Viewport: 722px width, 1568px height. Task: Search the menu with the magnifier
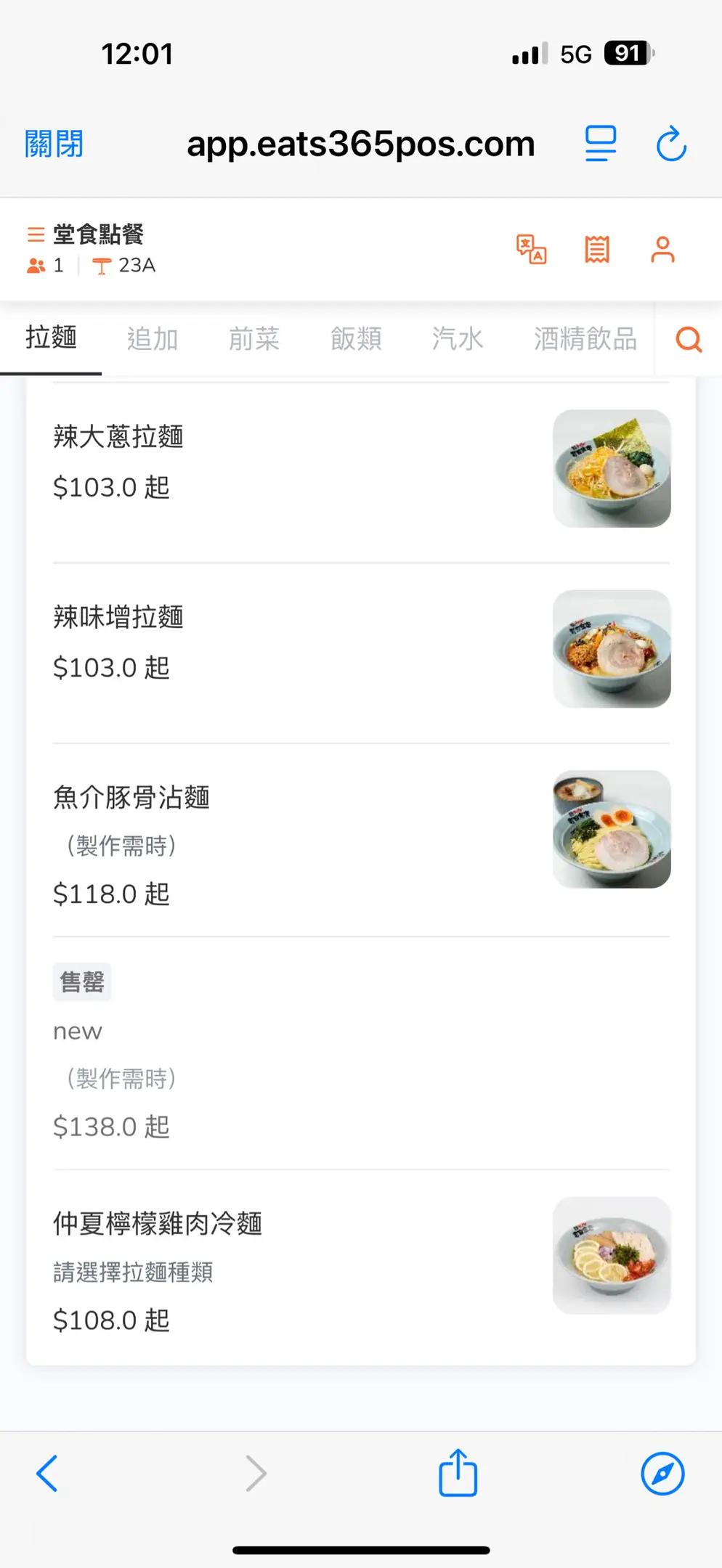pyautogui.click(x=689, y=339)
